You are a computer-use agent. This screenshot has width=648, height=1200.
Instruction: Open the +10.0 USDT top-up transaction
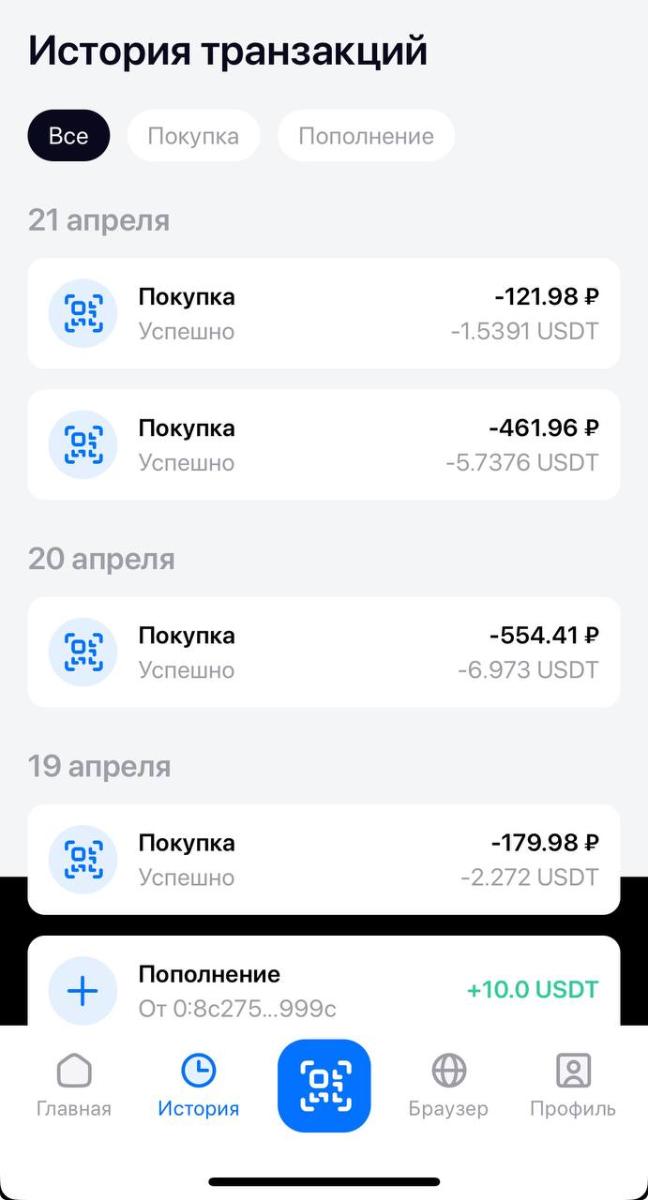point(323,988)
